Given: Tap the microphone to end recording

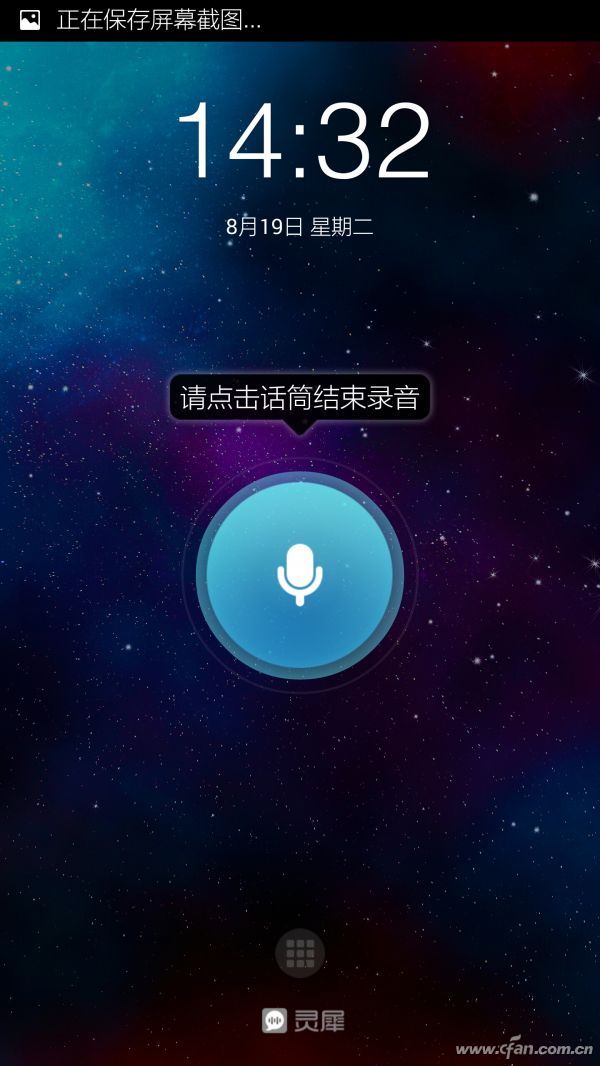Looking at the screenshot, I should pos(300,574).
